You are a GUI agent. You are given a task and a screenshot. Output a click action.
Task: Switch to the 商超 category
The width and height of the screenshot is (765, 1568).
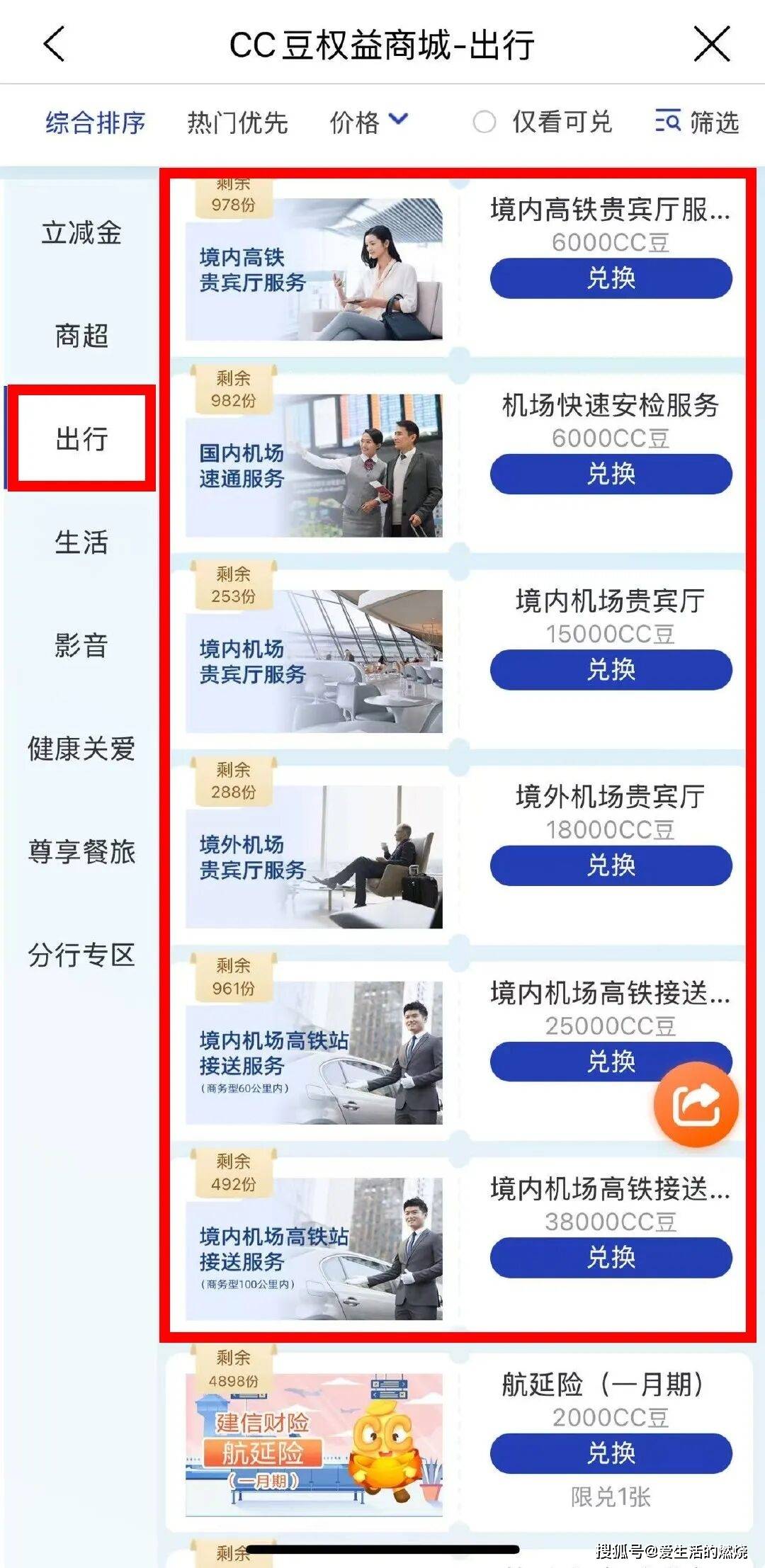[81, 336]
